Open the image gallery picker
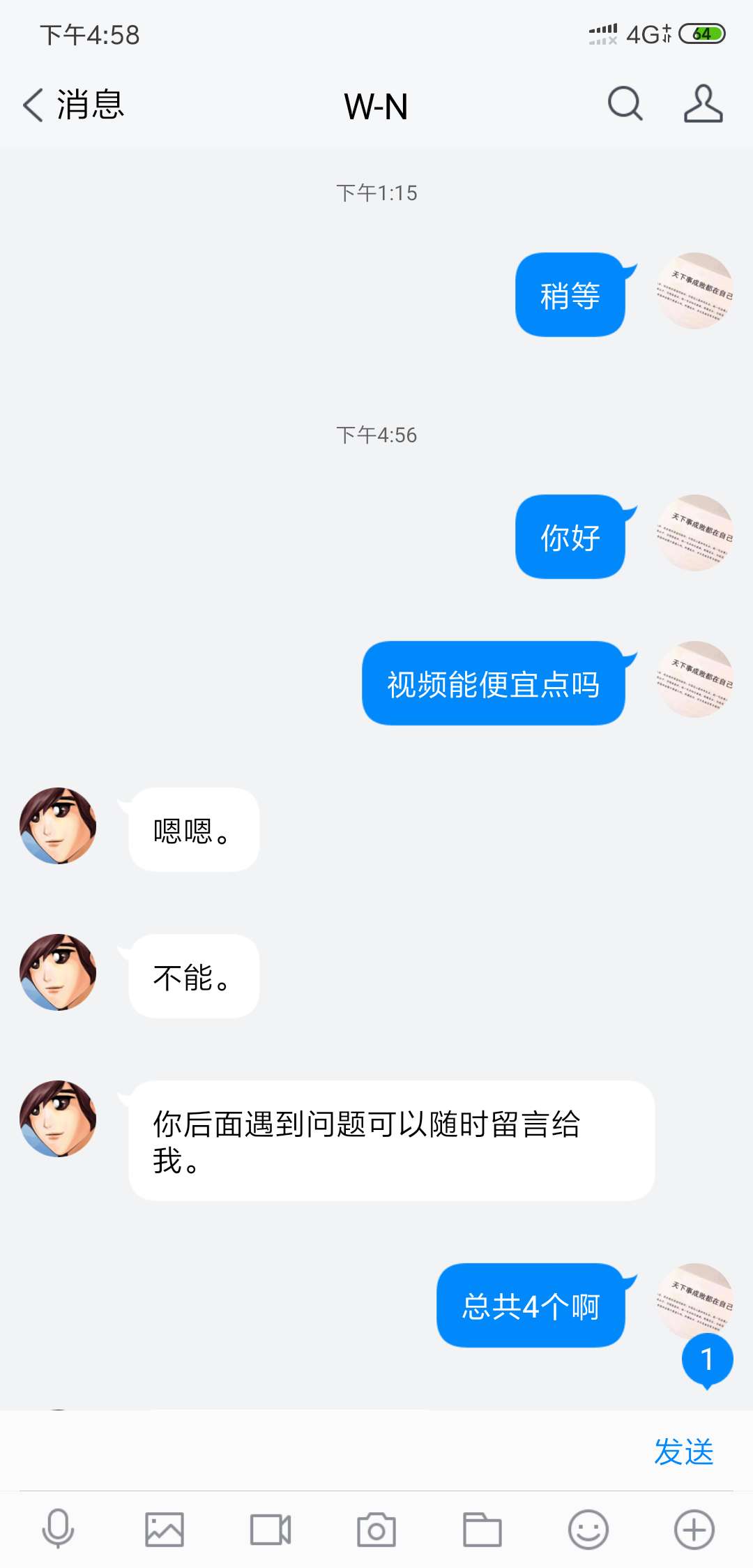This screenshot has height=1568, width=753. click(x=165, y=1530)
